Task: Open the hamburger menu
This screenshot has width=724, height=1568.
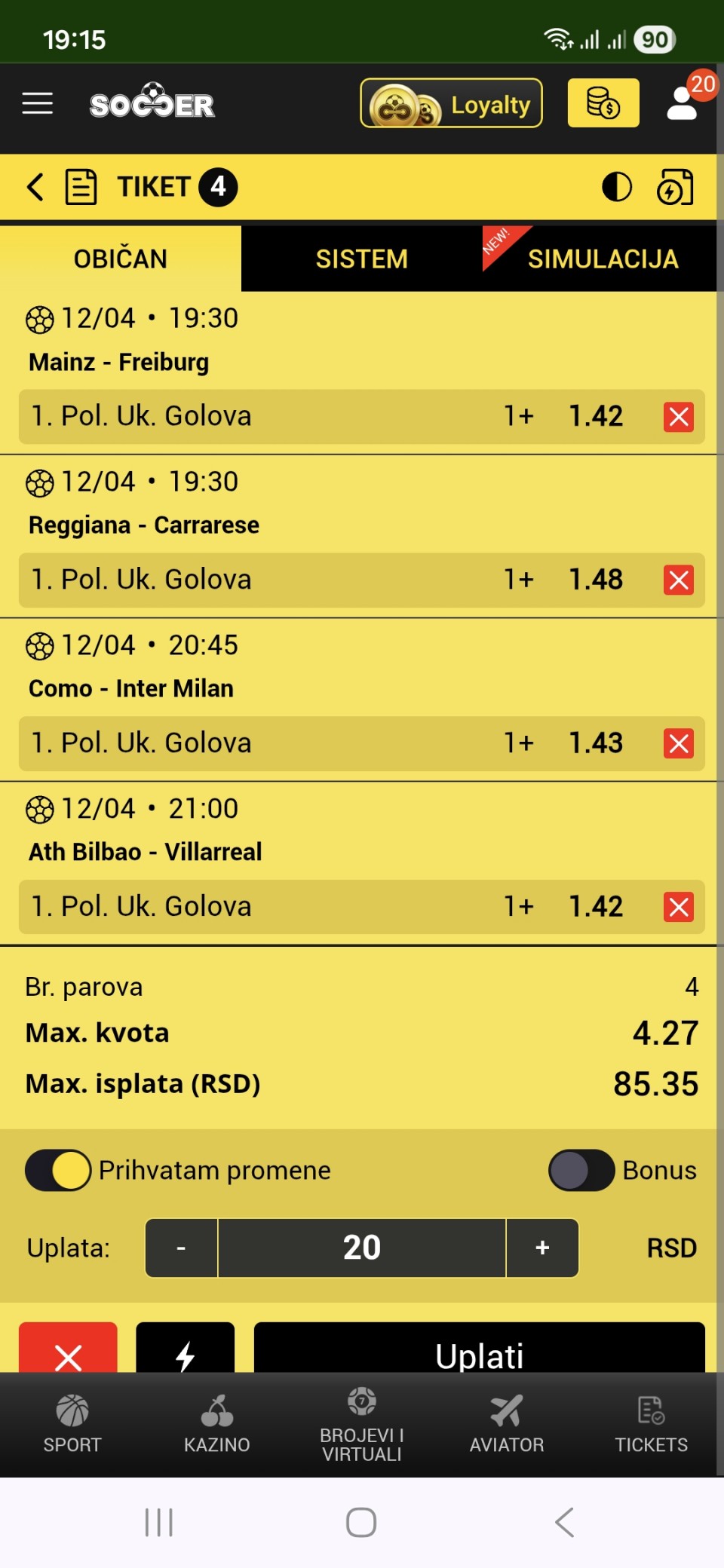Action: (38, 103)
